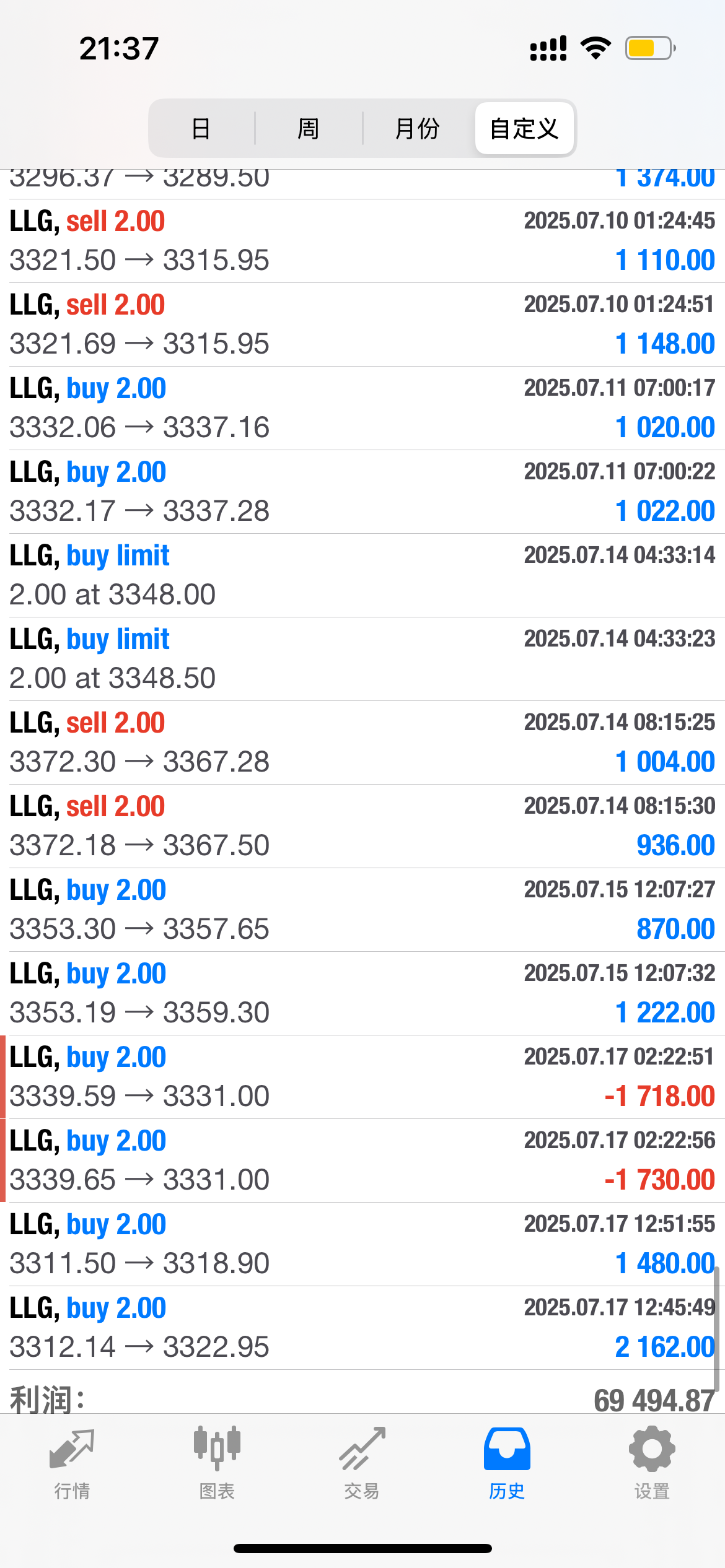The width and height of the screenshot is (725, 1568).
Task: Open the 设置 settings tab
Action: (652, 1463)
